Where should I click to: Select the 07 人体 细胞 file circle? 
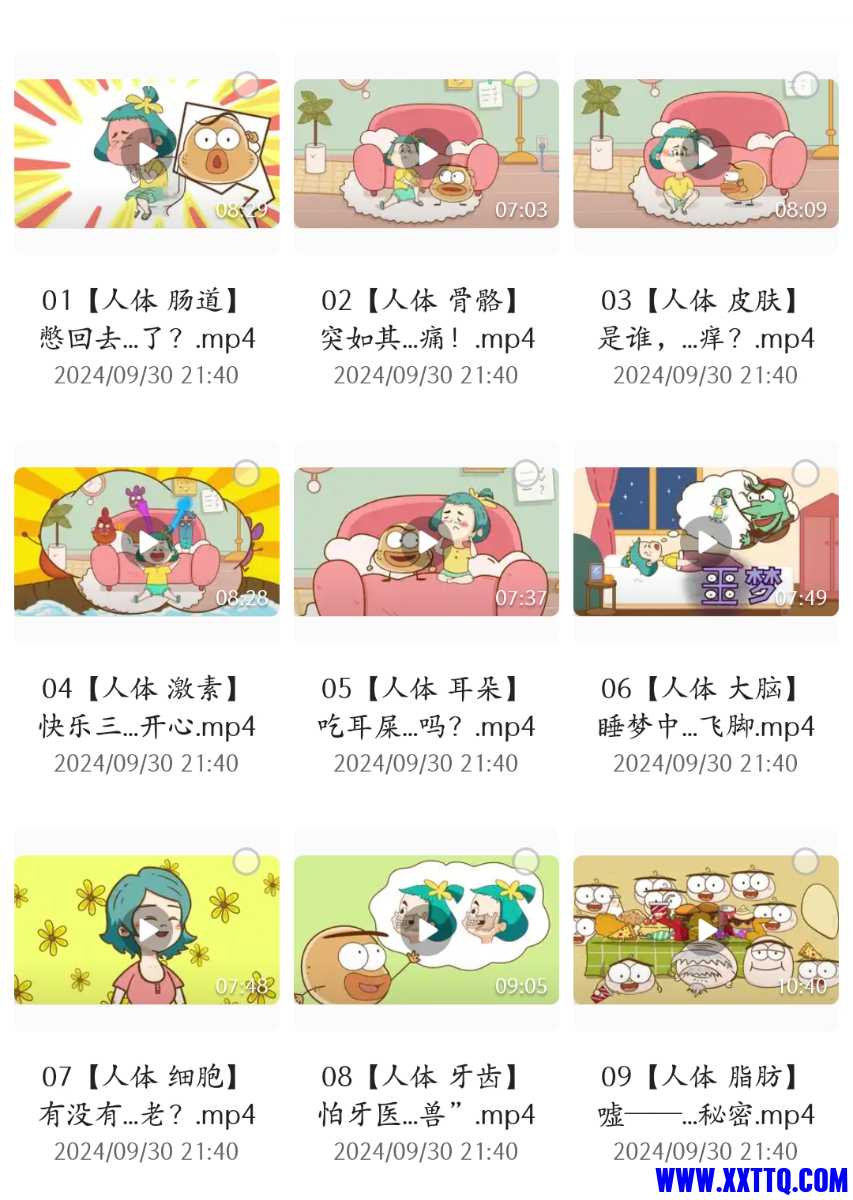246,861
